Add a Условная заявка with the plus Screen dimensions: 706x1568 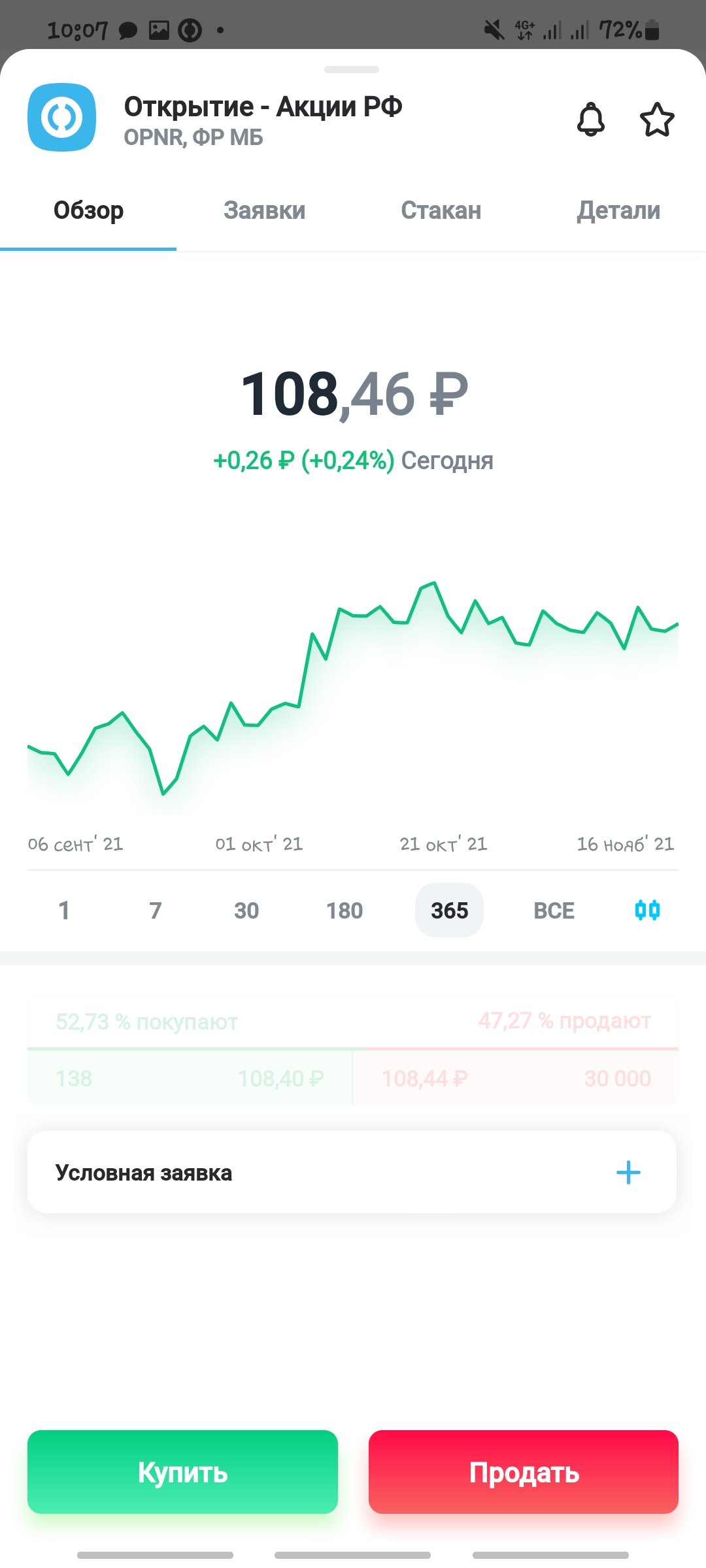coord(628,1173)
